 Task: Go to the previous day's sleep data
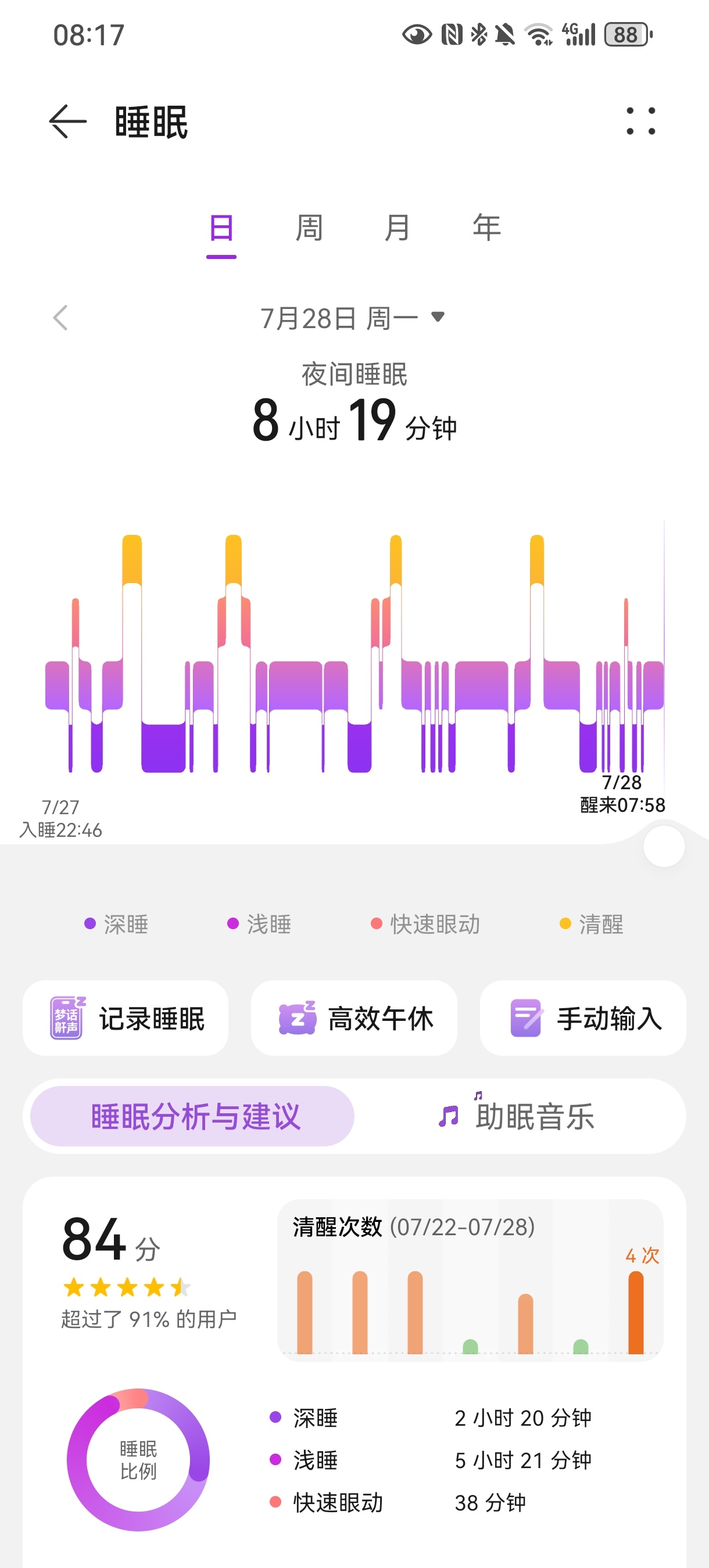[x=60, y=318]
